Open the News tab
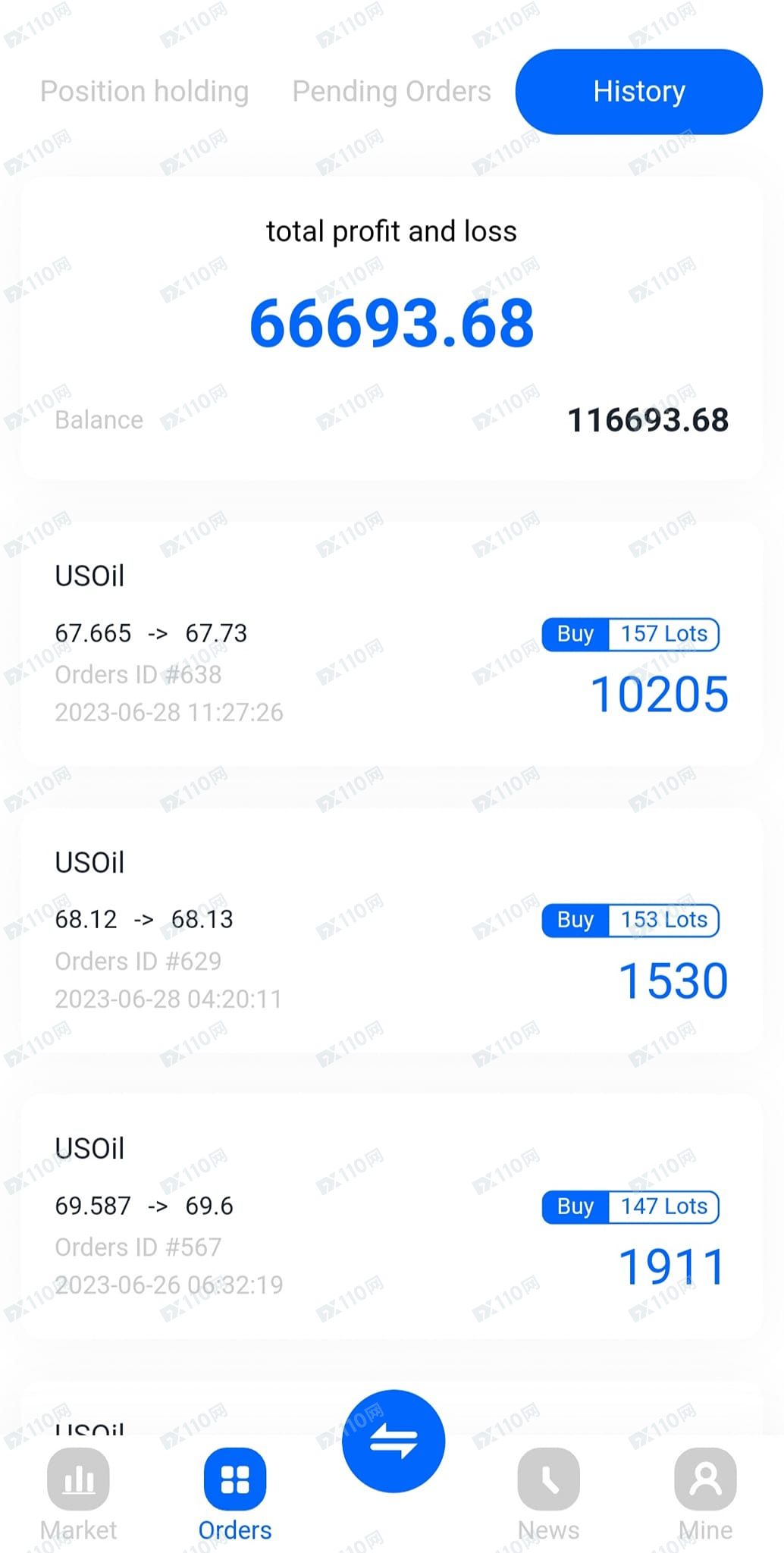The width and height of the screenshot is (784, 1553). point(548,1493)
